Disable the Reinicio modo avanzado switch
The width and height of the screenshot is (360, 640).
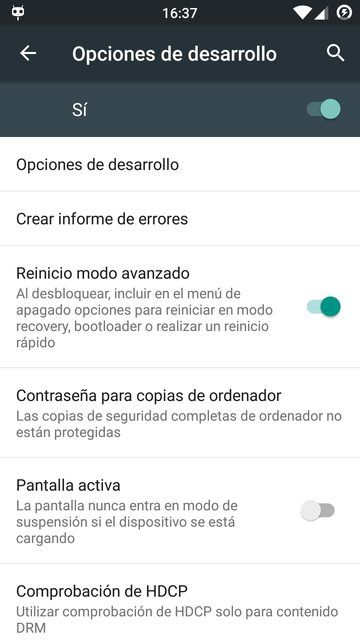324,307
